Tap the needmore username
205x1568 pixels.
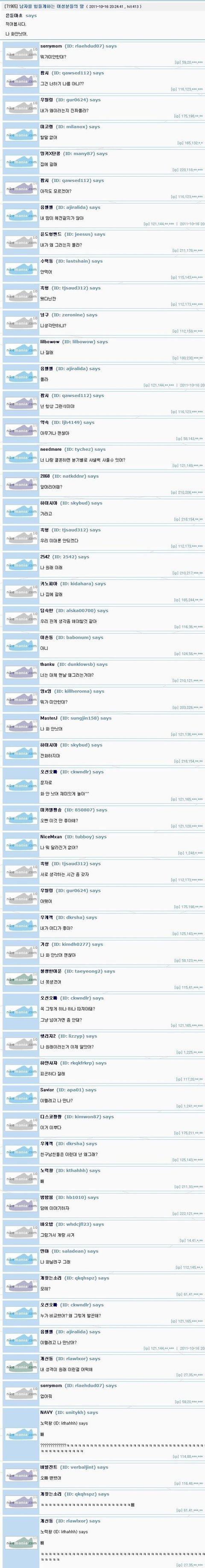tap(51, 449)
